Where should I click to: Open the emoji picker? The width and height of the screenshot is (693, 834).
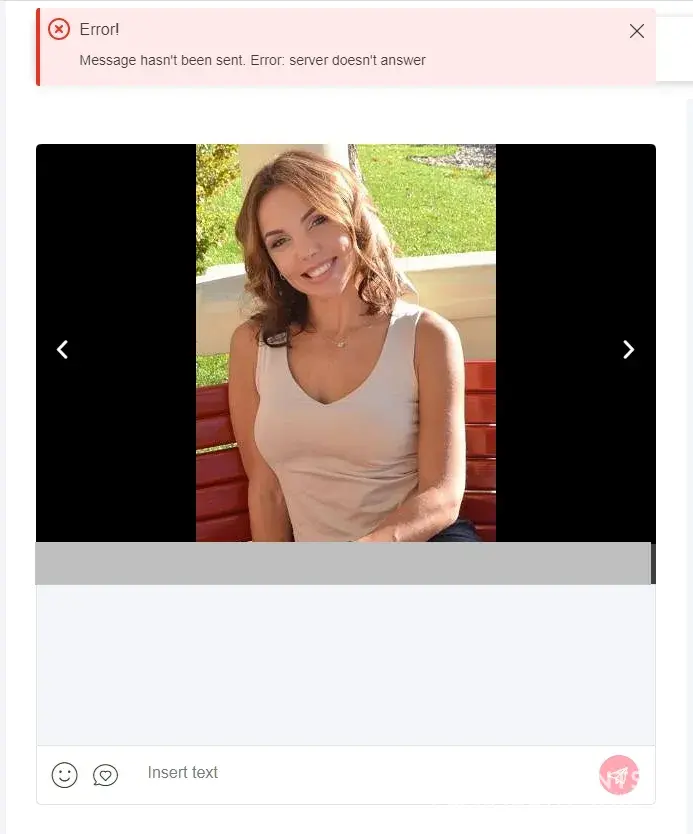click(65, 774)
